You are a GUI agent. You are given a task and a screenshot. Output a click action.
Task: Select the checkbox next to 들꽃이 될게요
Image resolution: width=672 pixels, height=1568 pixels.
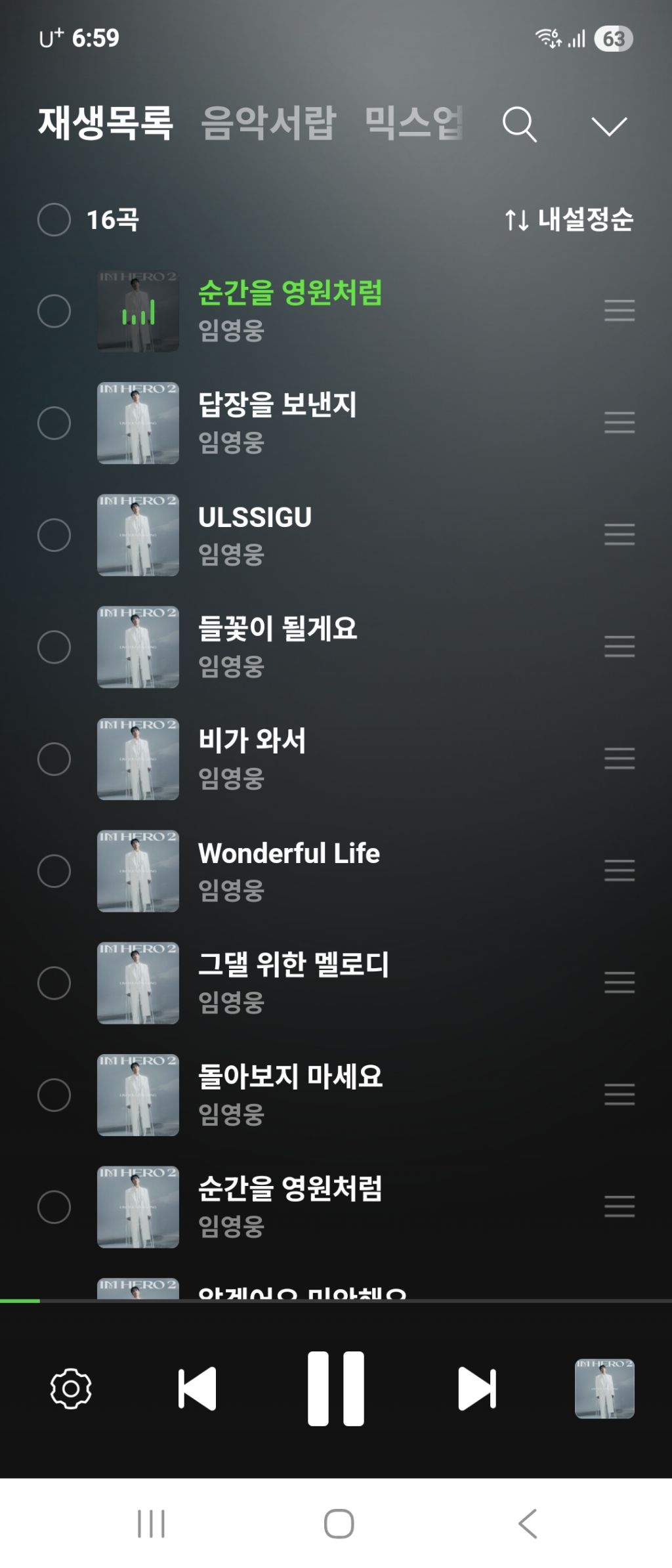pos(54,647)
